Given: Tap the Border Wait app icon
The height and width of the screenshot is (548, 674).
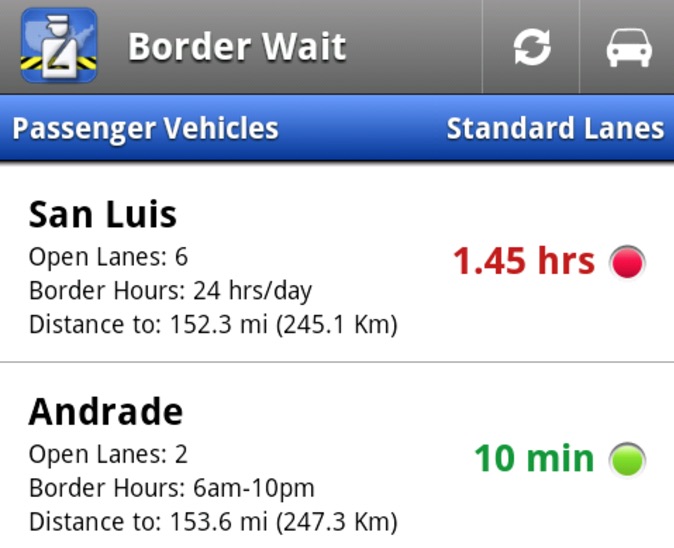Looking at the screenshot, I should pos(59,46).
